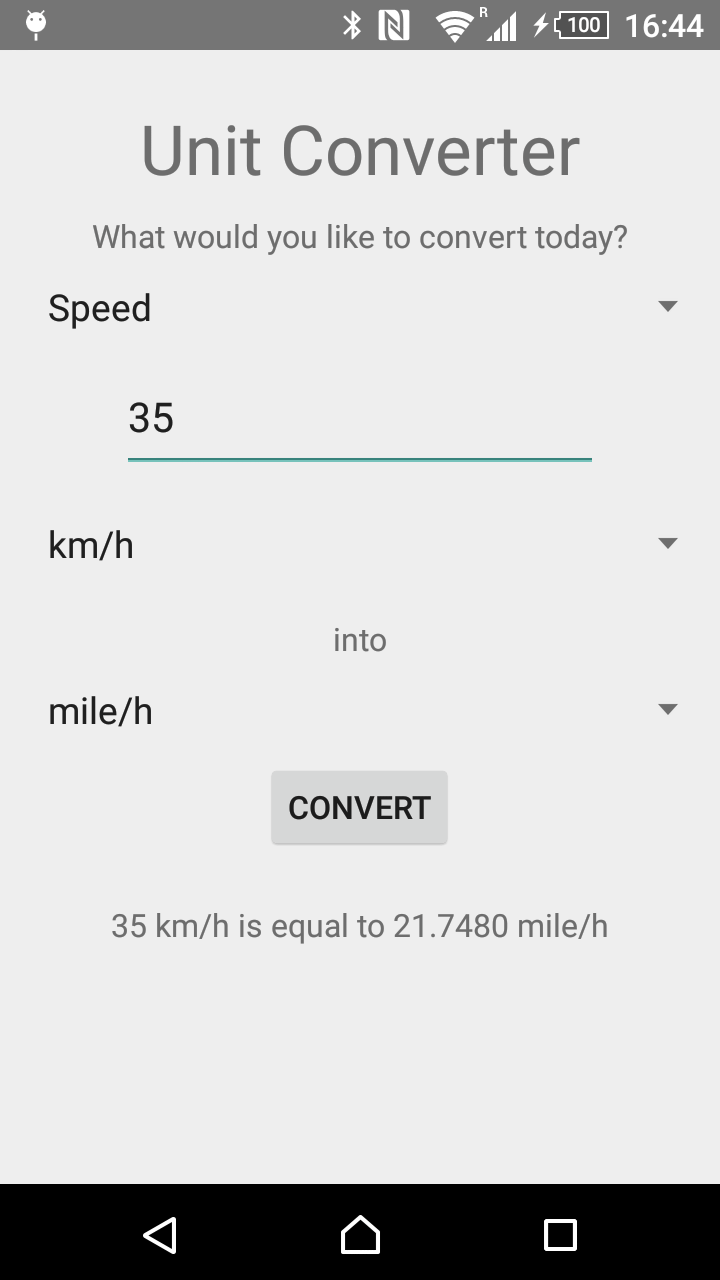Screen dimensions: 720x1280
Task: Click the 'into' label between unit dropdowns
Action: click(359, 639)
